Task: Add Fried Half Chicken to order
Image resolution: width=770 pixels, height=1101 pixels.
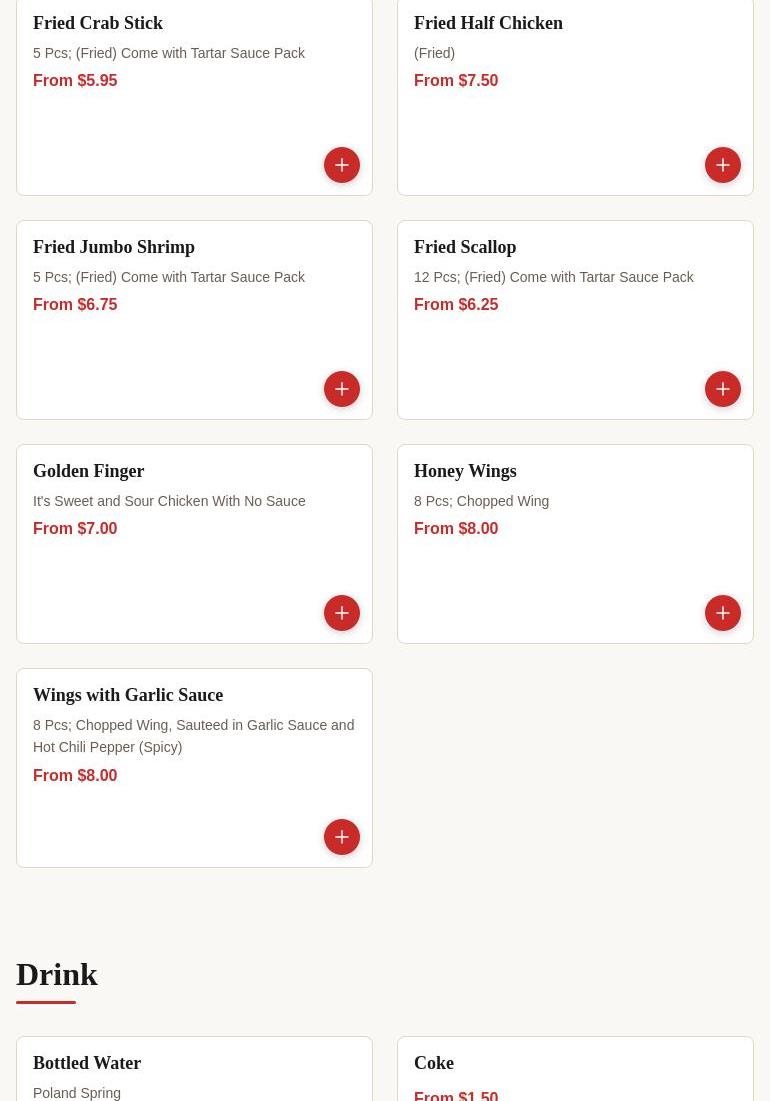Action: click(723, 165)
